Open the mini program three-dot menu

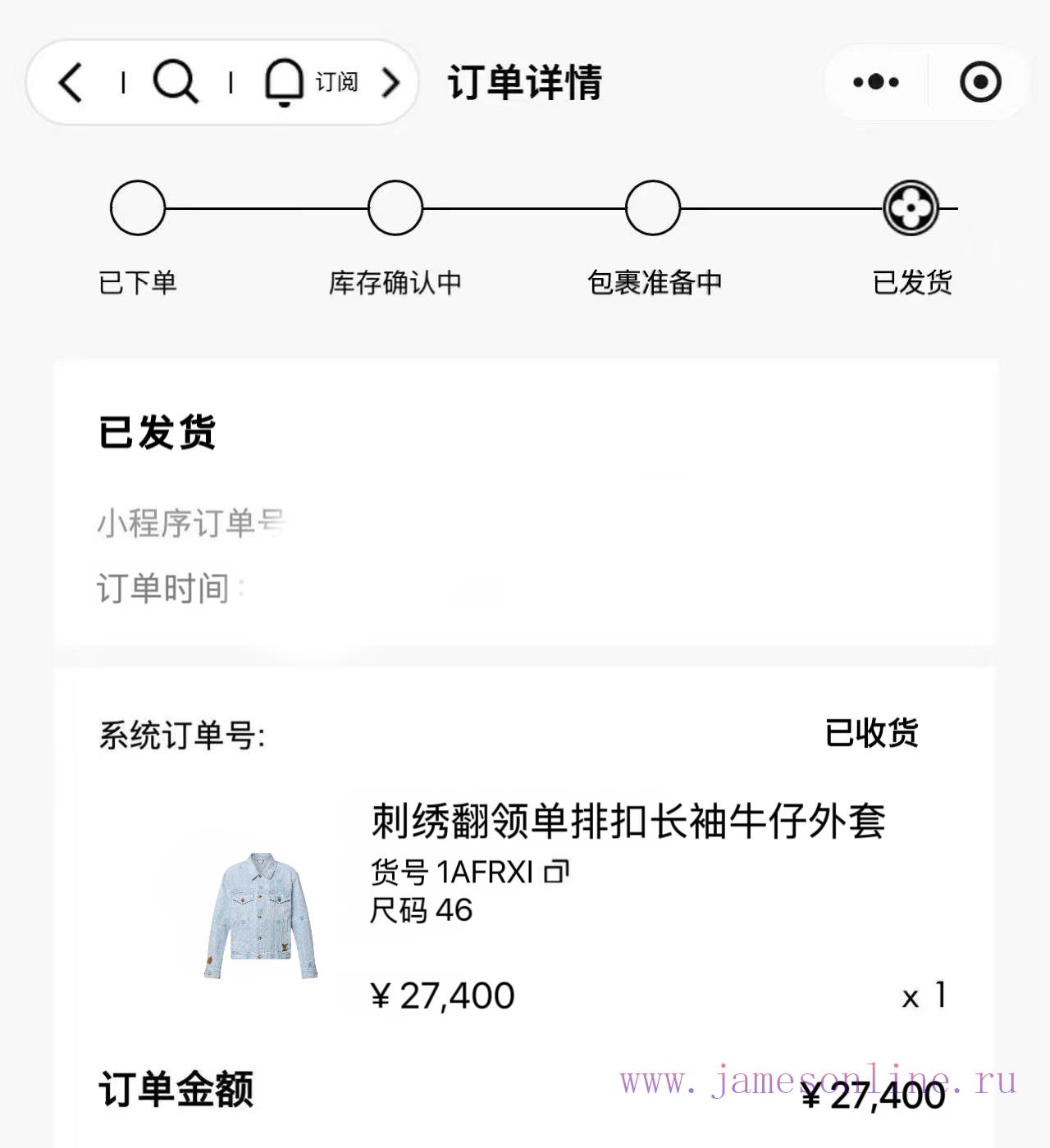875,82
